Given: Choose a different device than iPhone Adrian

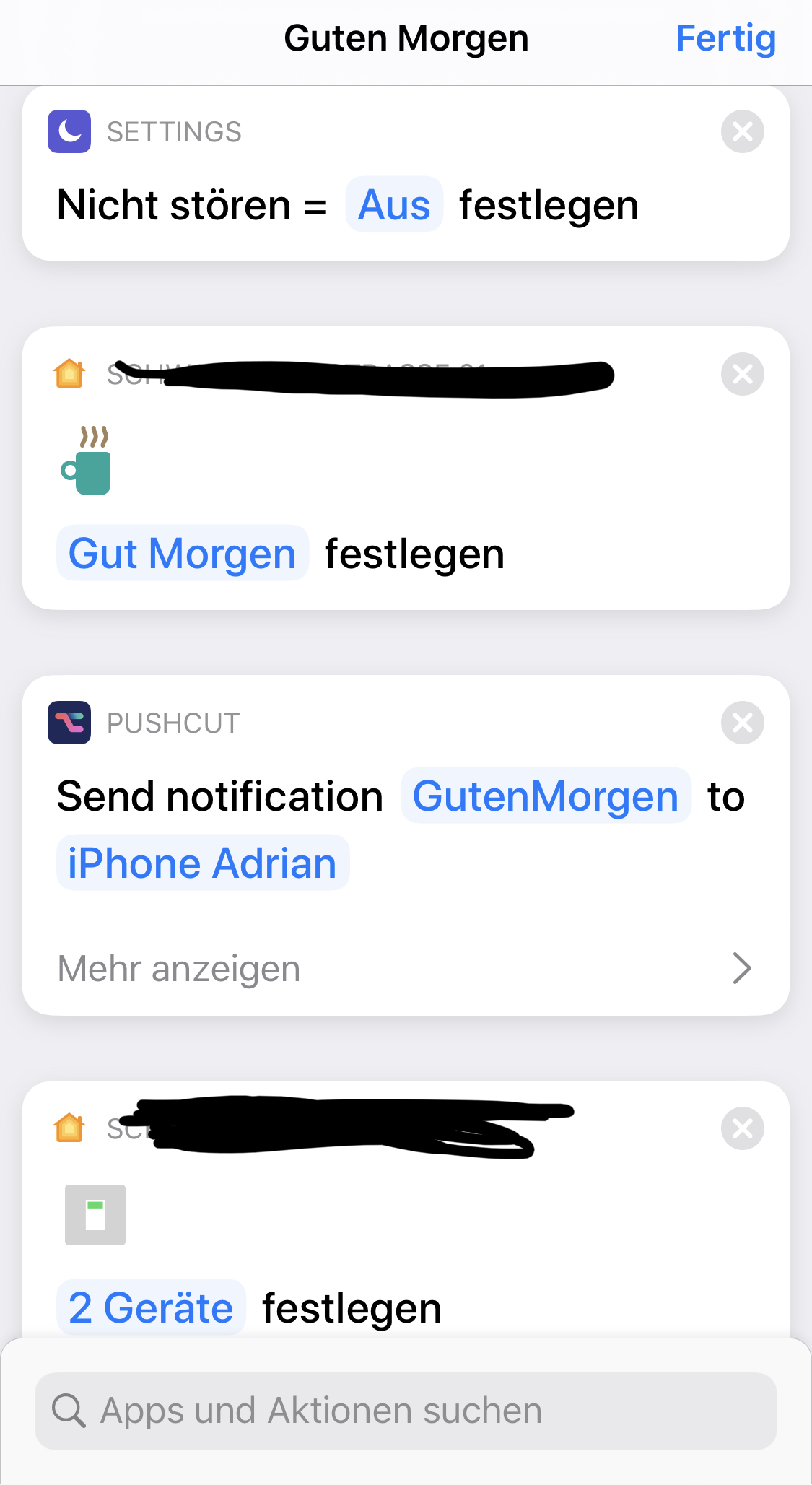Looking at the screenshot, I should pyautogui.click(x=203, y=863).
